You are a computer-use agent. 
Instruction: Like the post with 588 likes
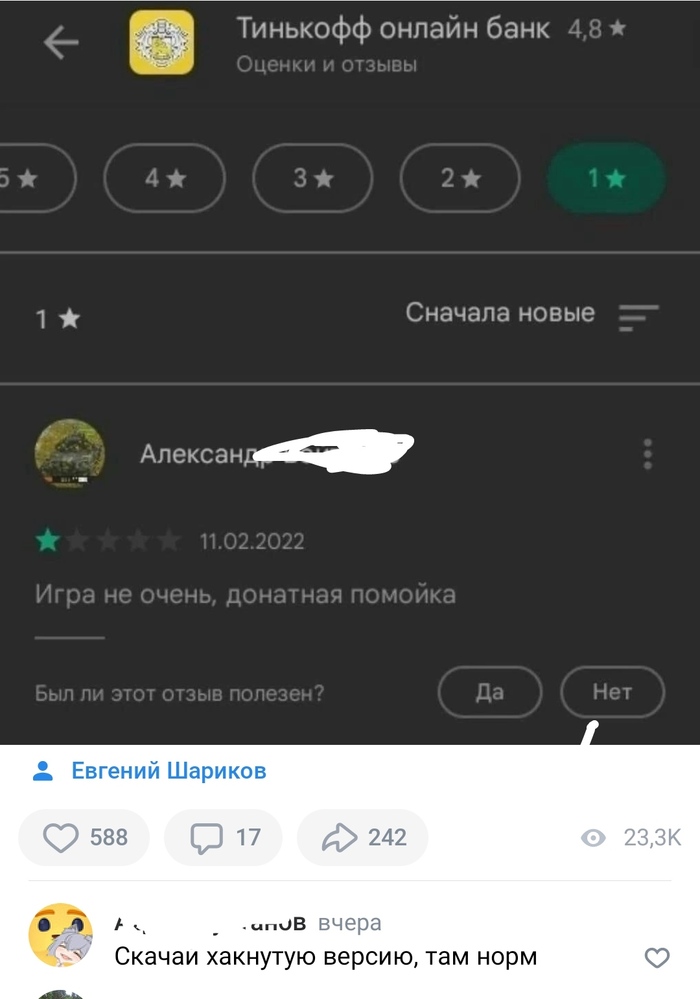84,837
